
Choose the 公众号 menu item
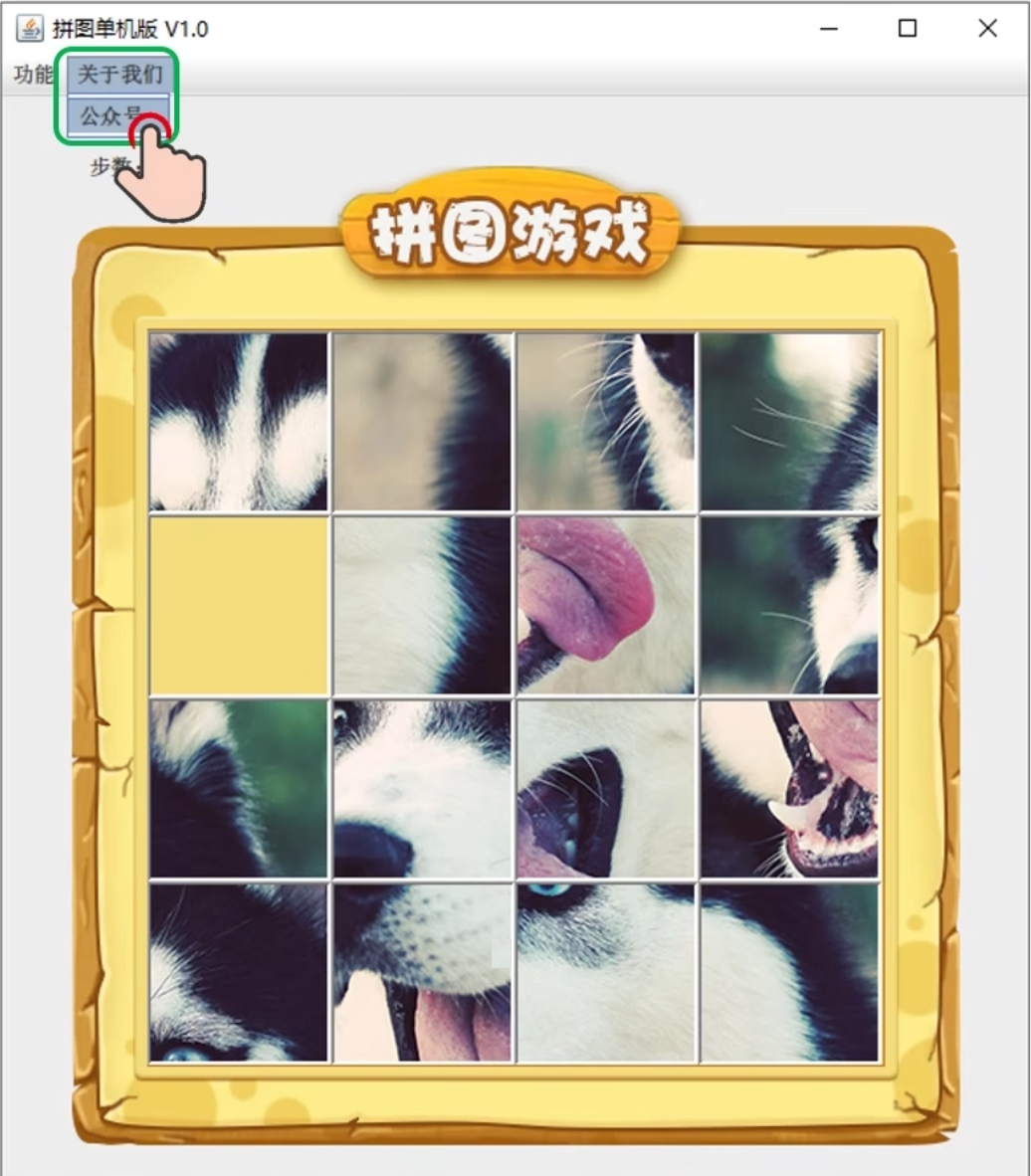click(x=107, y=115)
